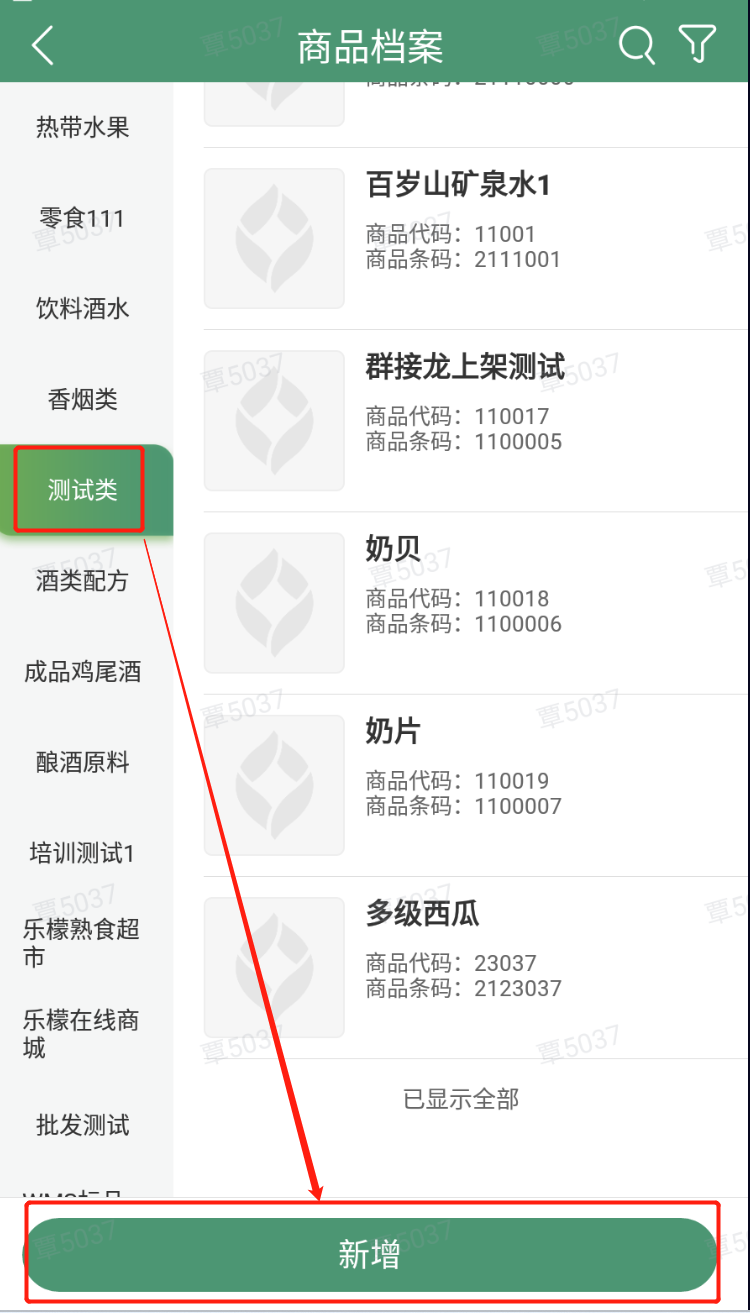Screen dimensions: 750x1313
Task: Open the filter funnel icon
Action: coord(697,44)
